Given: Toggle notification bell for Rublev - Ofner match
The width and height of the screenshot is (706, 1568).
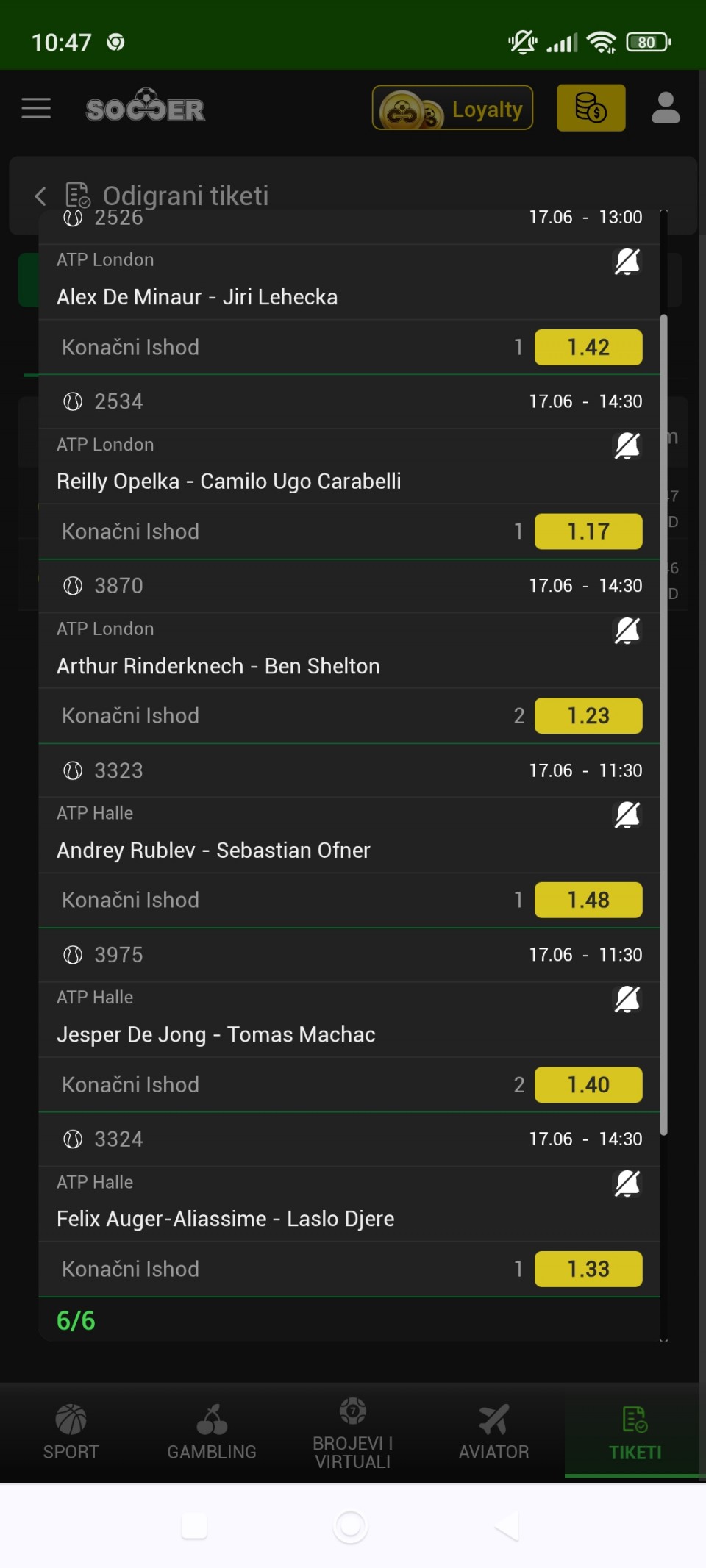Looking at the screenshot, I should [627, 815].
